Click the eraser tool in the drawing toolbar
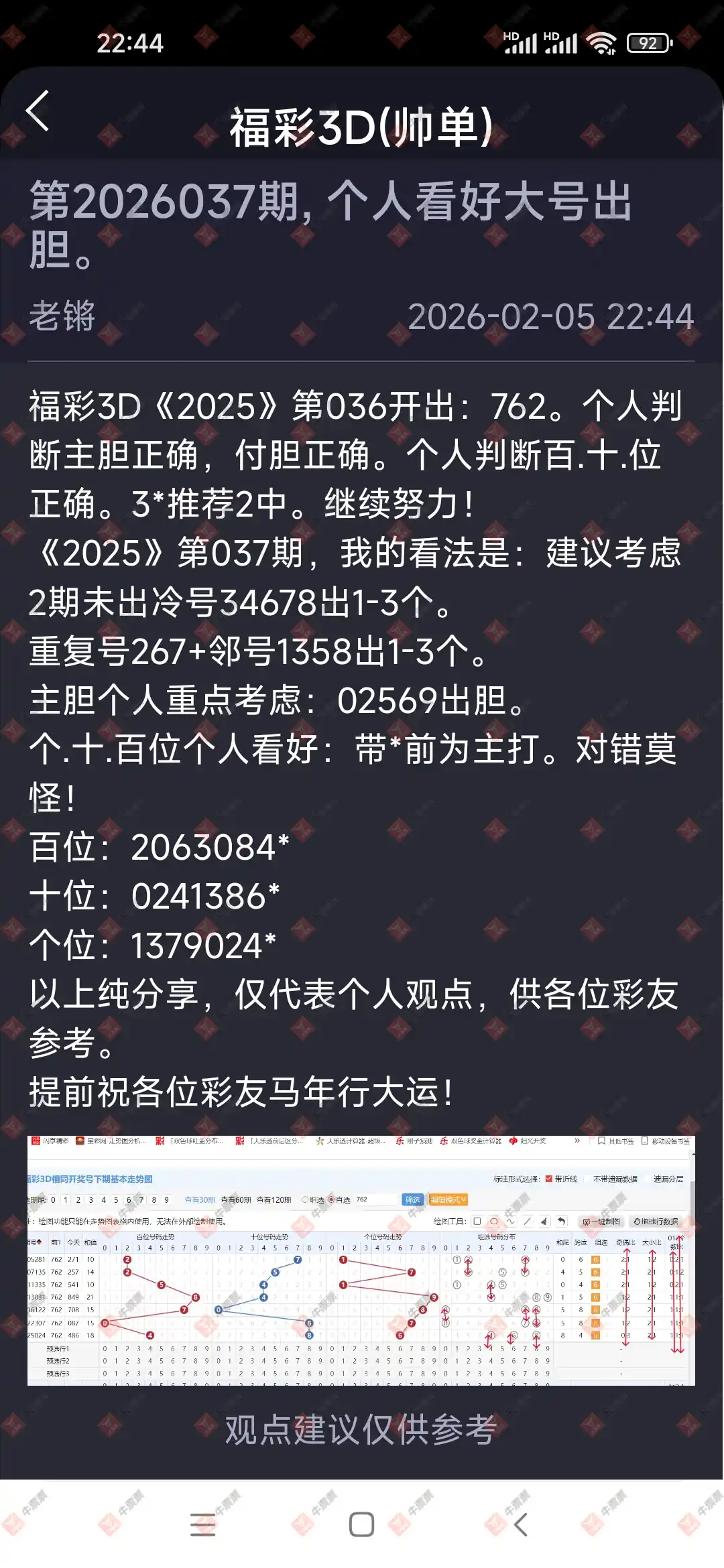The height and width of the screenshot is (1568, 724). pyautogui.click(x=545, y=1220)
